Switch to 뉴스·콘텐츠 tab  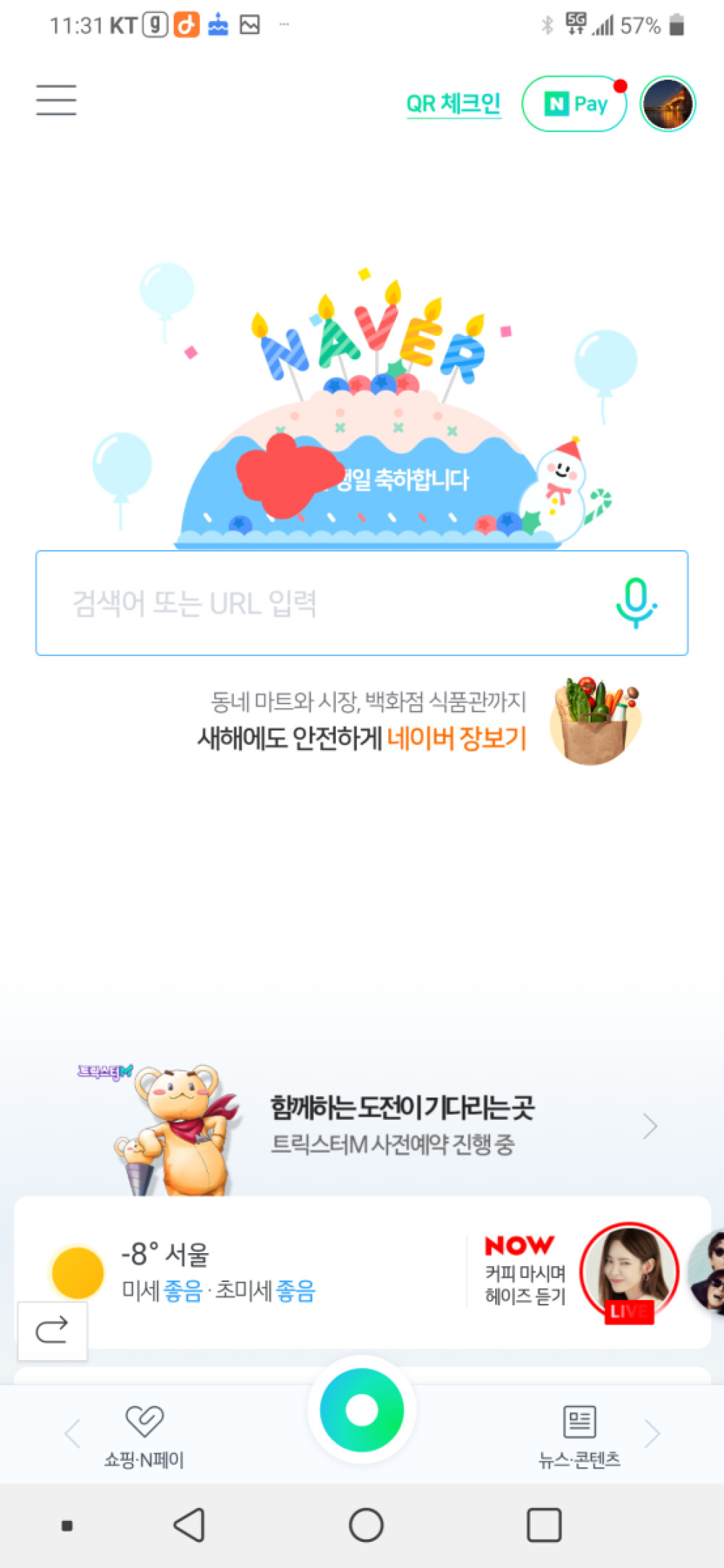579,1437
